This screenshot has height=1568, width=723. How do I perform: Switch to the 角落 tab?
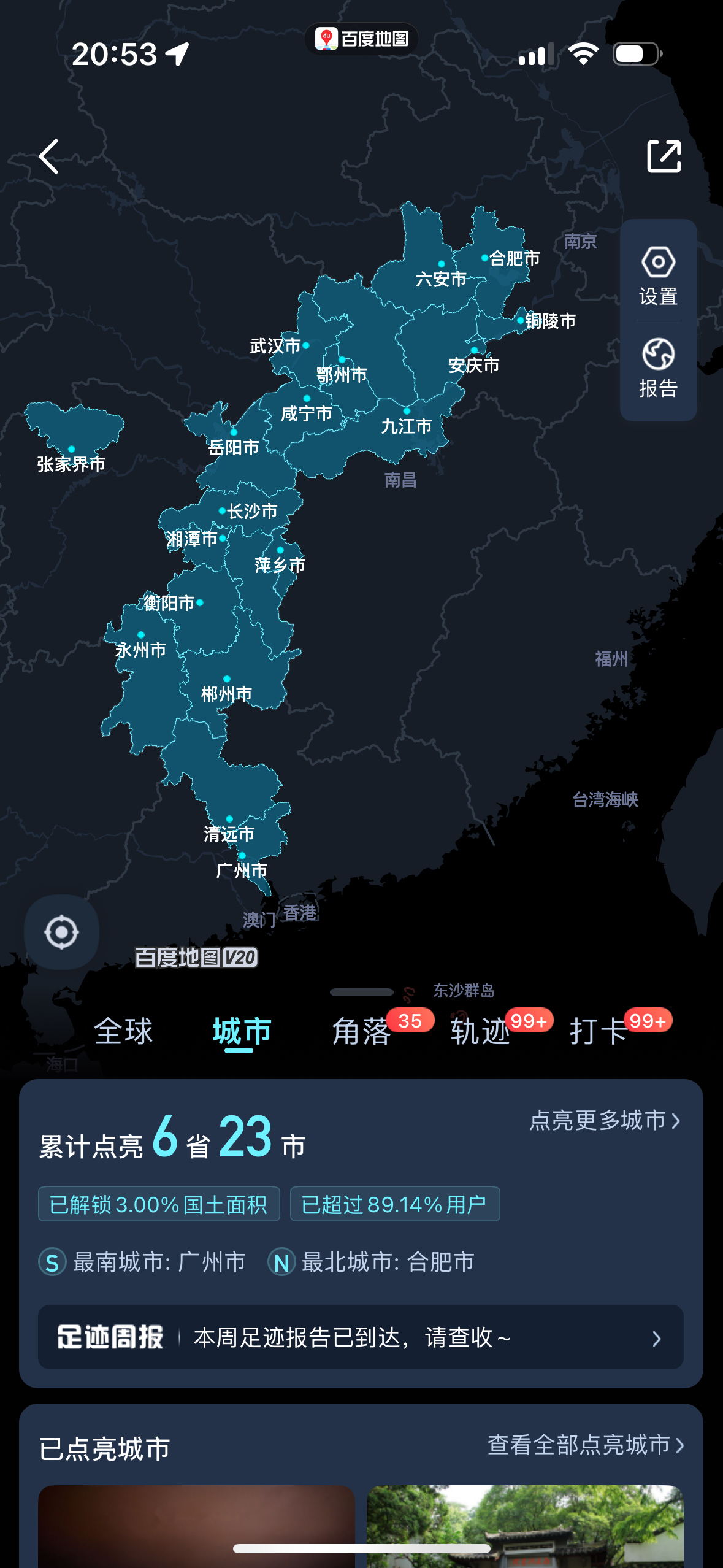[x=361, y=1031]
